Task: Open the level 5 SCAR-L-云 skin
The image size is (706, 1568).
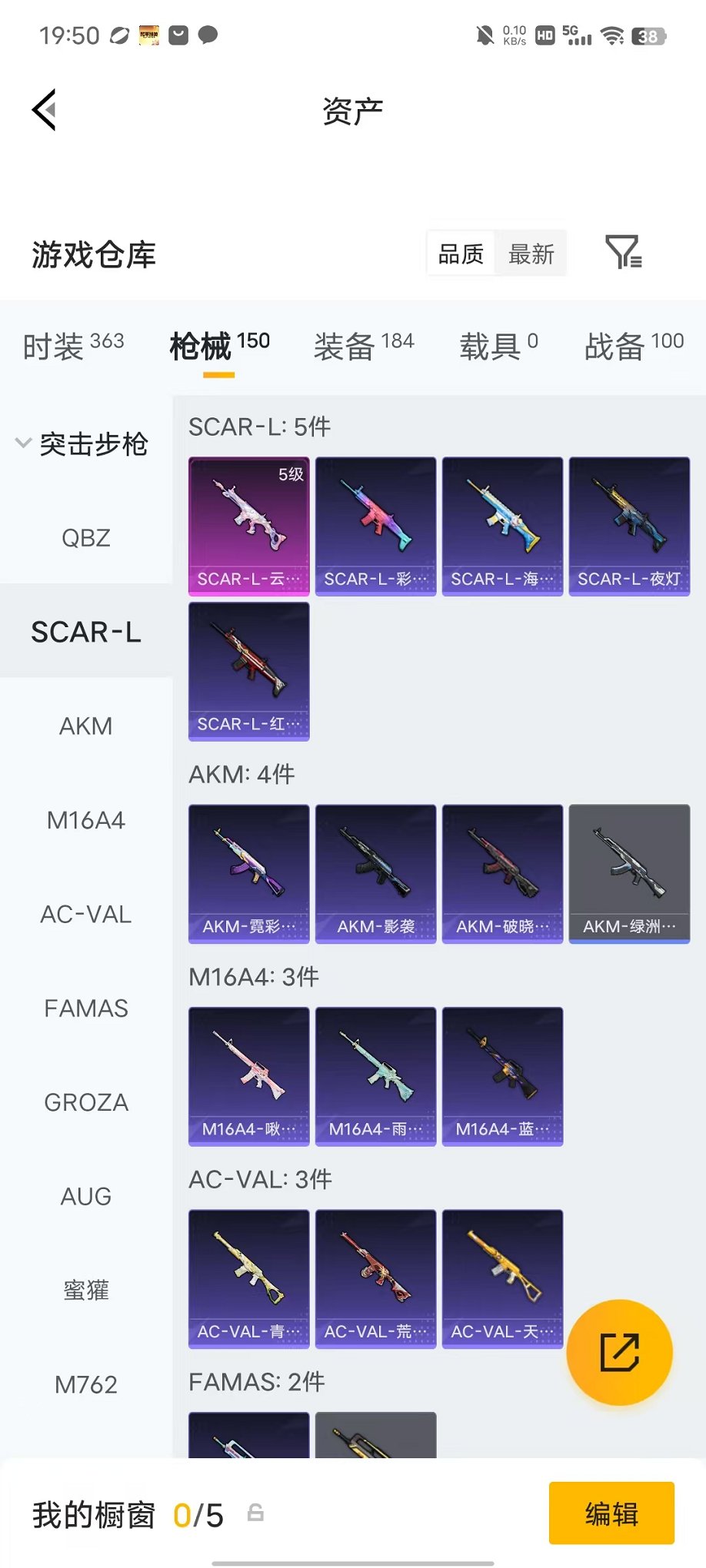Action: pyautogui.click(x=249, y=527)
